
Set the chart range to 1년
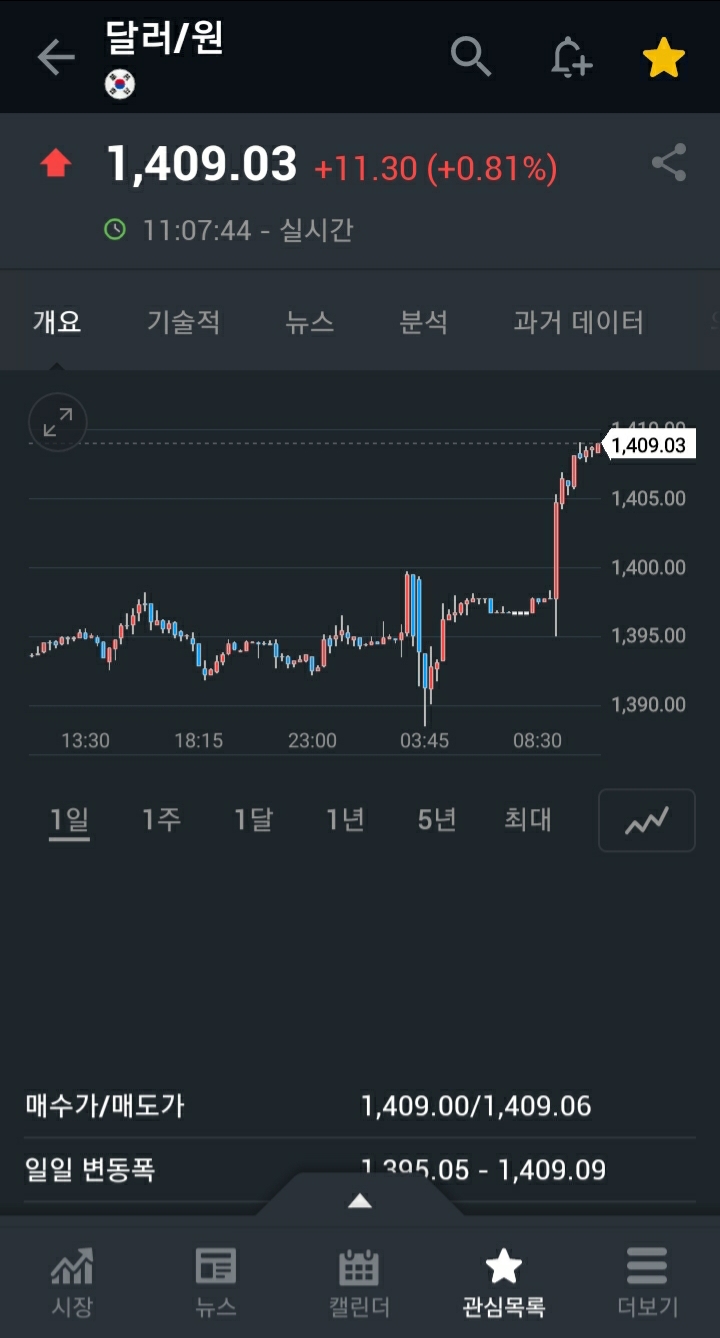(x=345, y=821)
